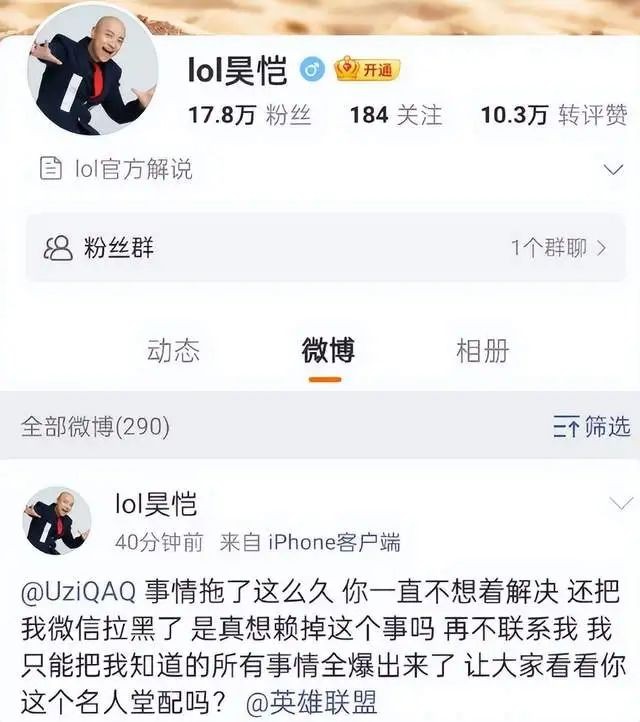Open the post options chevron menu

(620, 504)
